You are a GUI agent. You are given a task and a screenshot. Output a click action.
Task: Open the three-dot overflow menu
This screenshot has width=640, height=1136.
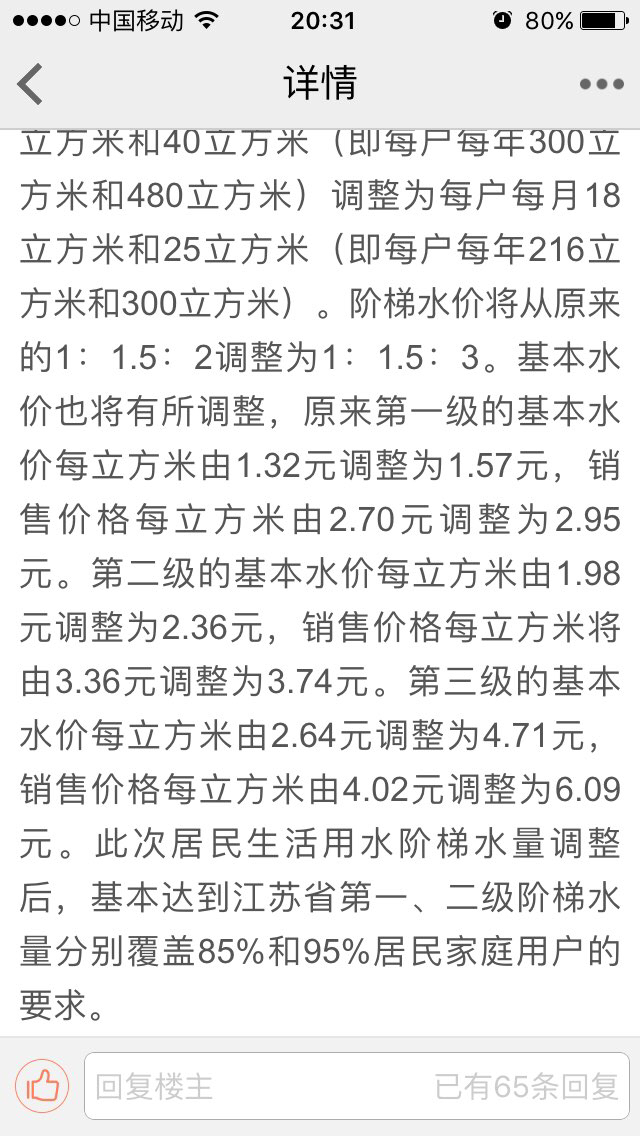602,85
